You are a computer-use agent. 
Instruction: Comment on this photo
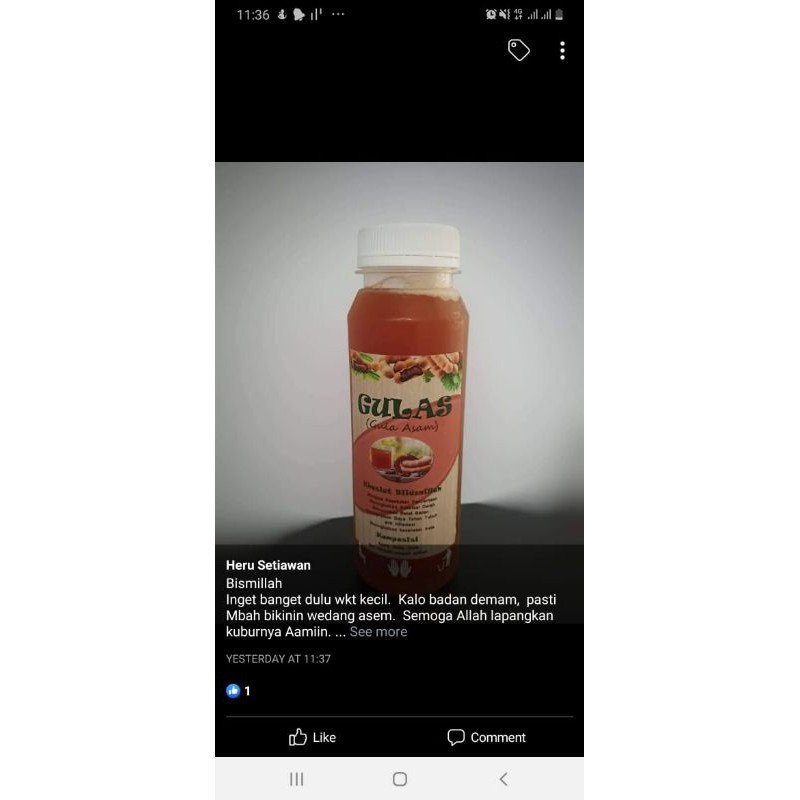pyautogui.click(x=486, y=737)
